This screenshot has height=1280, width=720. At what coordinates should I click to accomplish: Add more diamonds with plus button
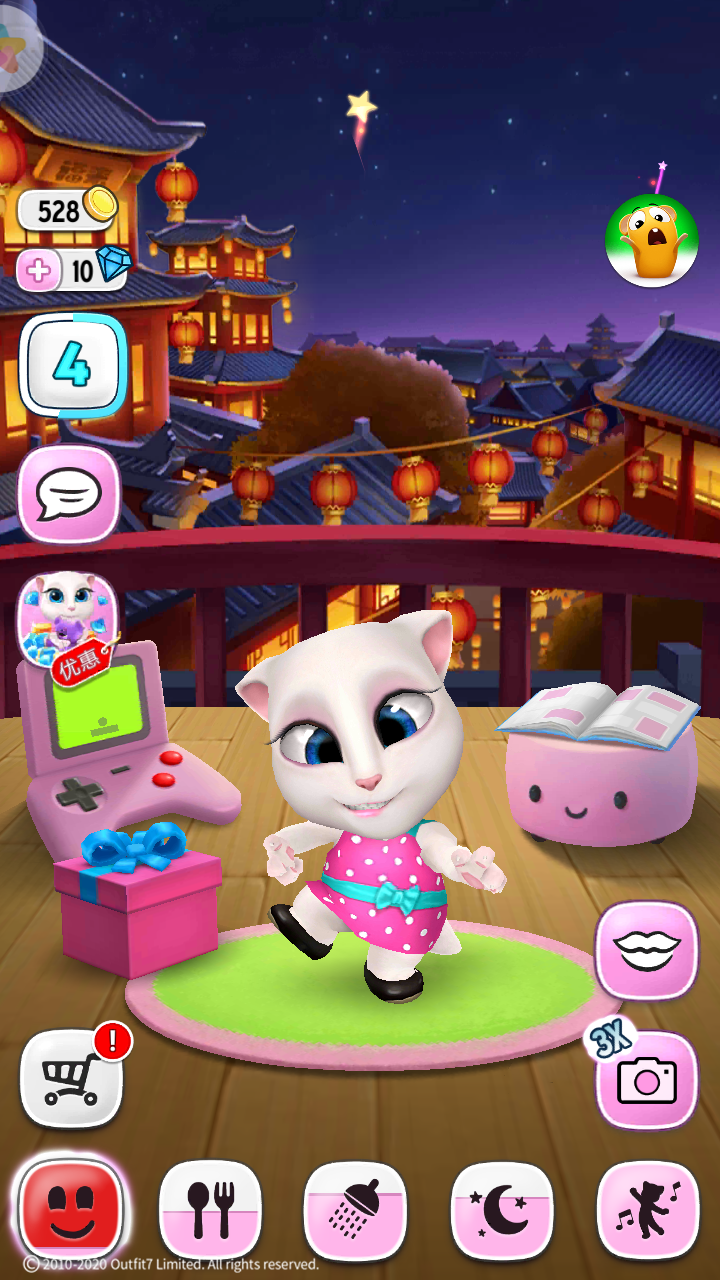(39, 270)
